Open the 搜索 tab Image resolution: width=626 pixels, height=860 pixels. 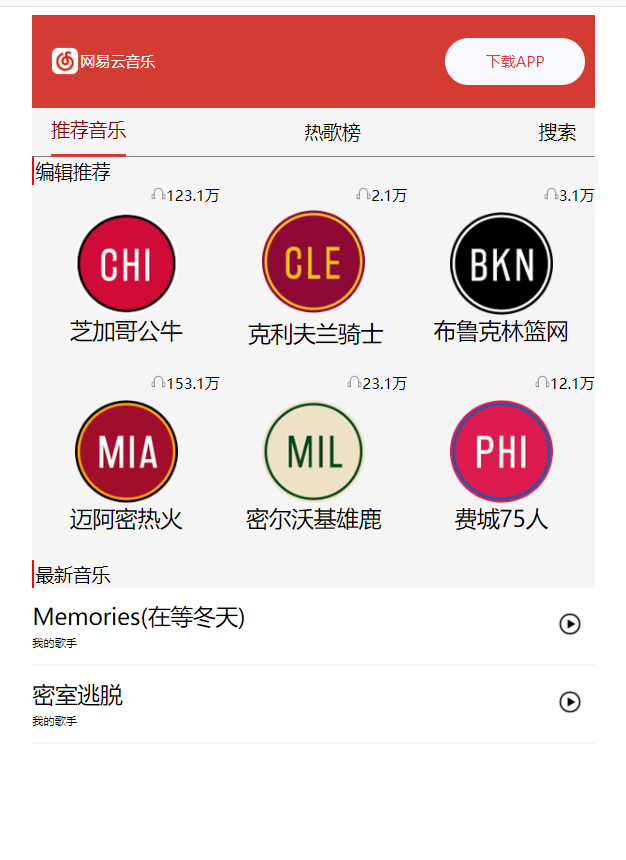click(x=557, y=133)
